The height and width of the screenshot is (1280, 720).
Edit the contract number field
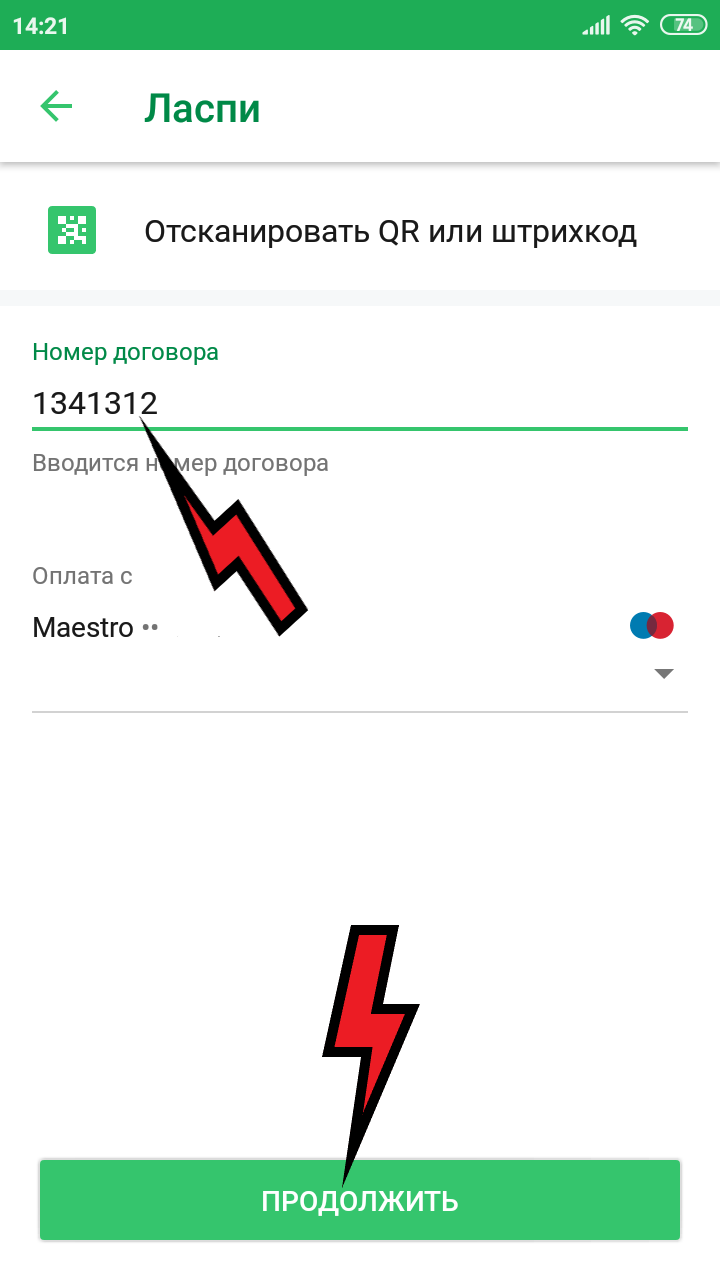[x=360, y=403]
